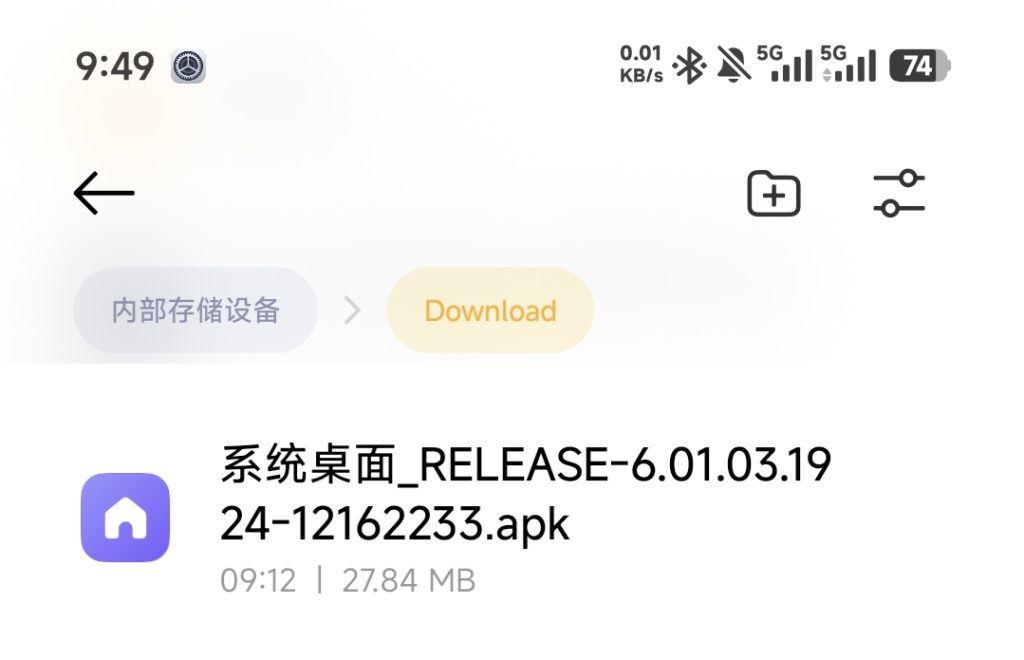This screenshot has height=660, width=1024.
Task: Open the sort and filter options
Action: click(898, 193)
